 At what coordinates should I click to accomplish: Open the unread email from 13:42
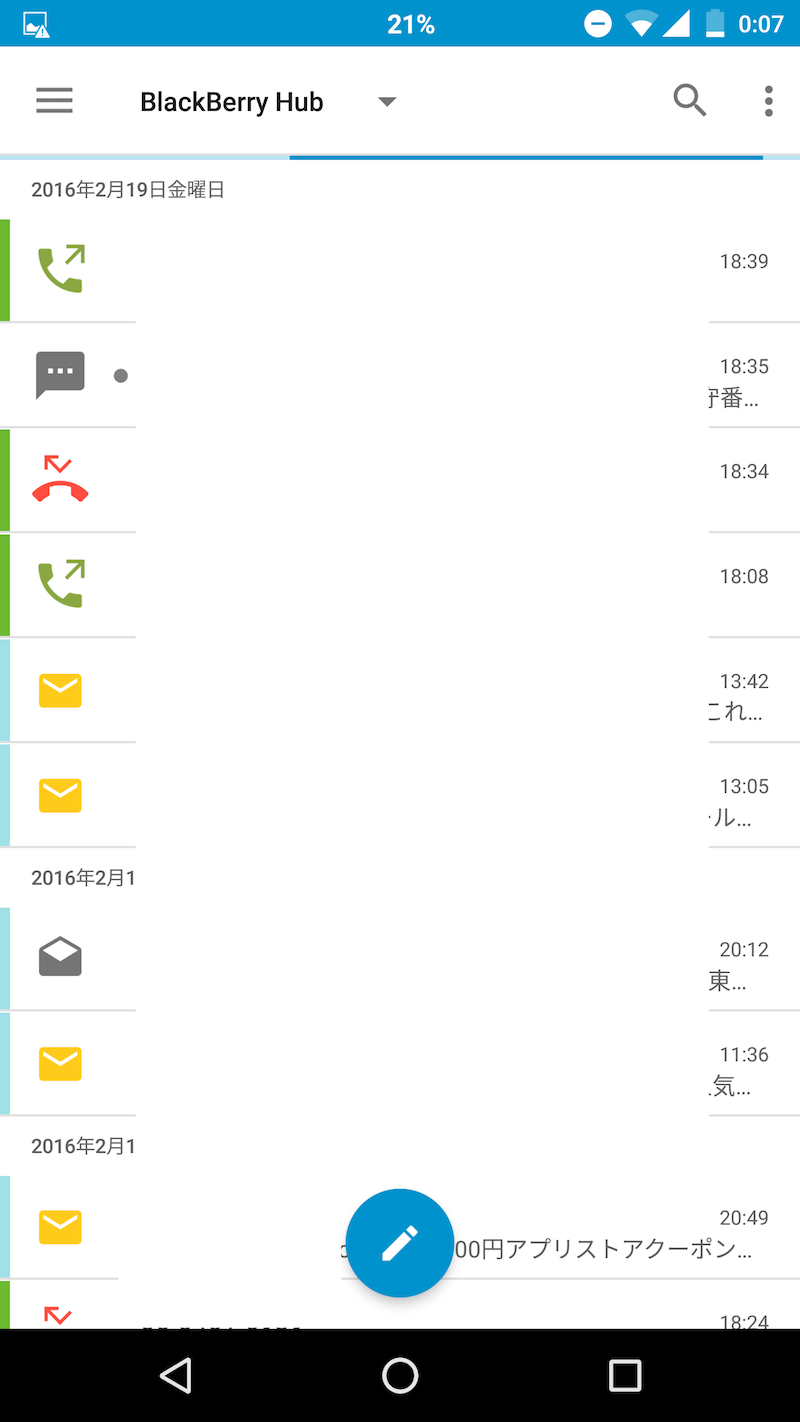click(400, 691)
